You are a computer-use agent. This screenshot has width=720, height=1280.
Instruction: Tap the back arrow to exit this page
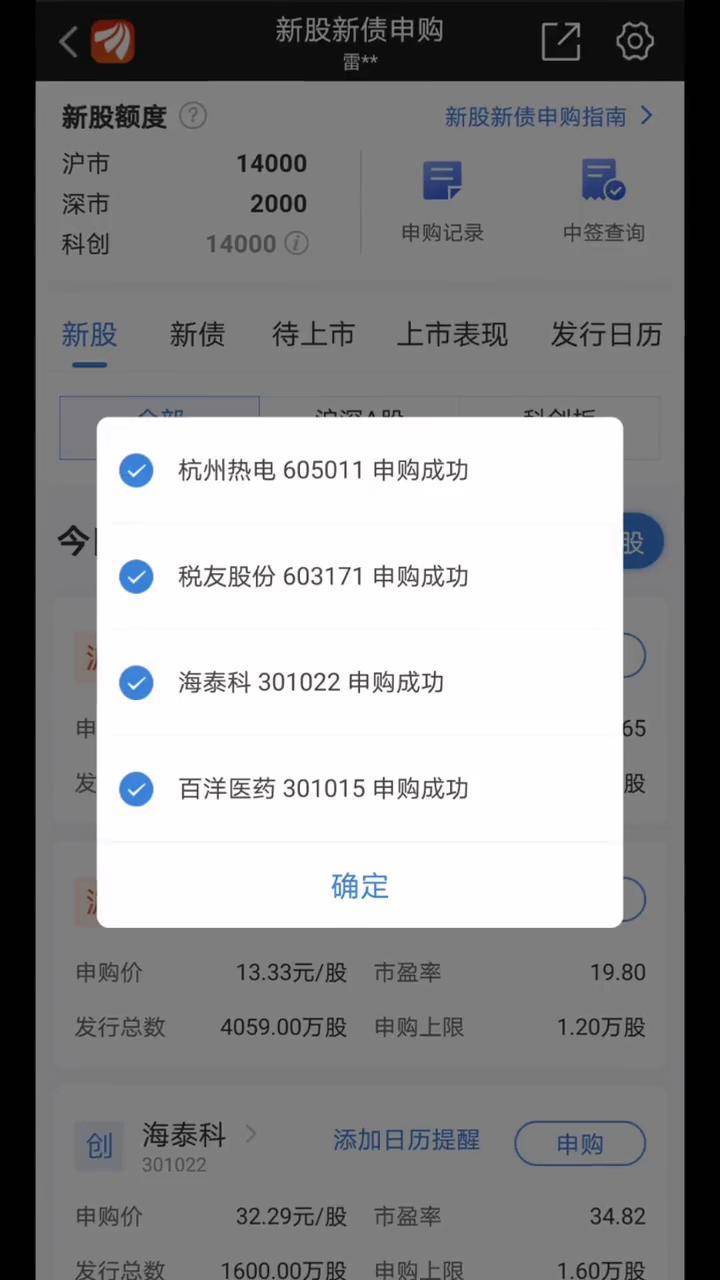point(67,41)
